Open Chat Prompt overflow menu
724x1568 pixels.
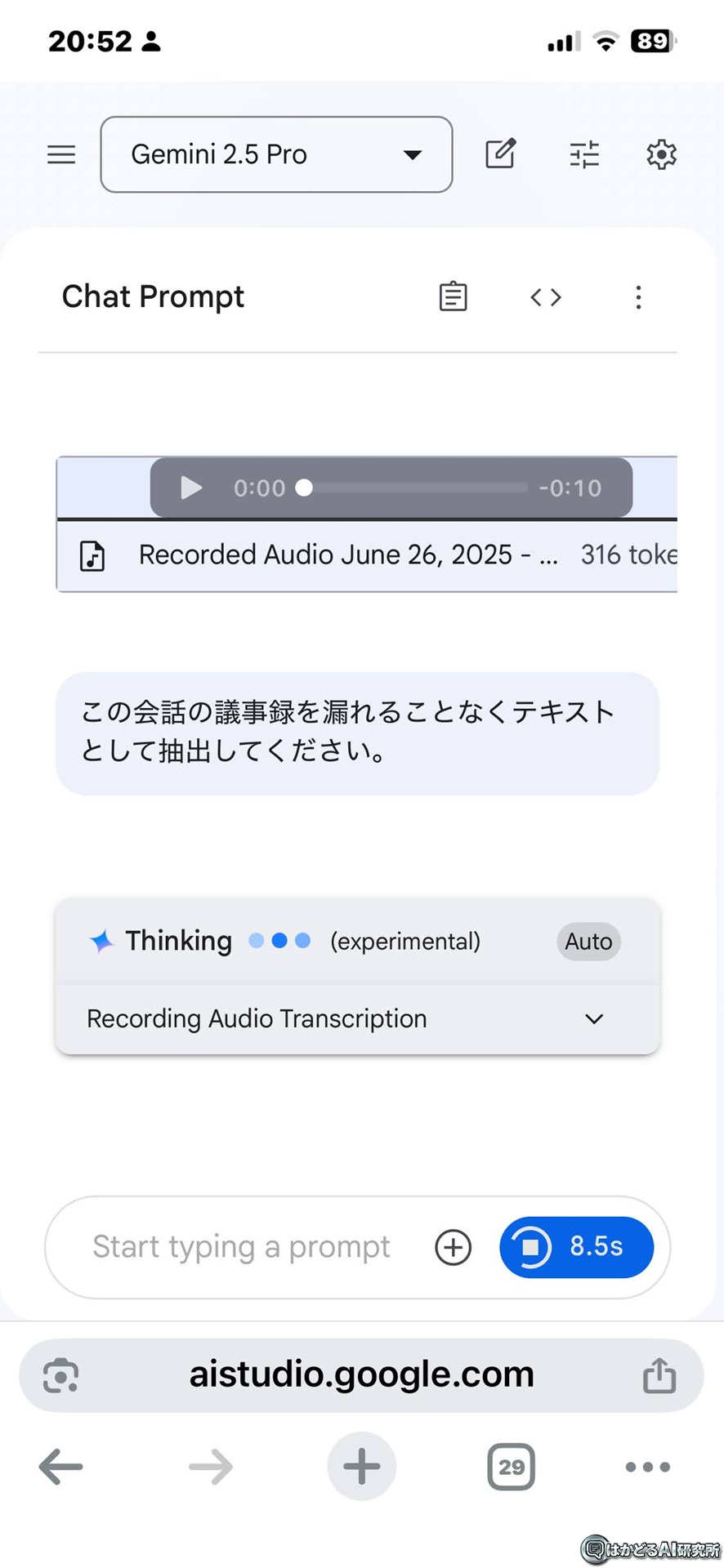[638, 297]
